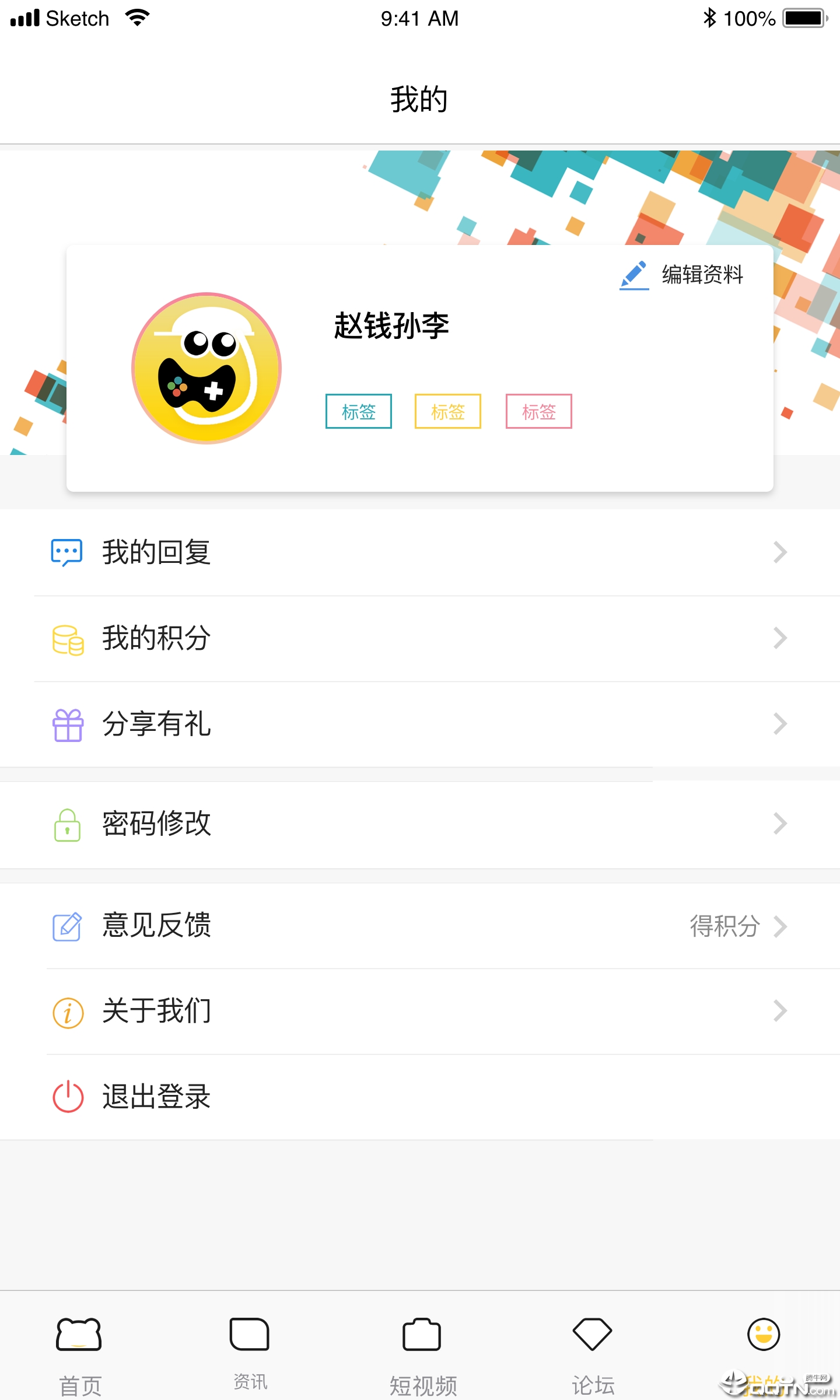Image resolution: width=840 pixels, height=1400 pixels.
Task: Select the pencil icon beside 意见反馈
Action: click(67, 926)
